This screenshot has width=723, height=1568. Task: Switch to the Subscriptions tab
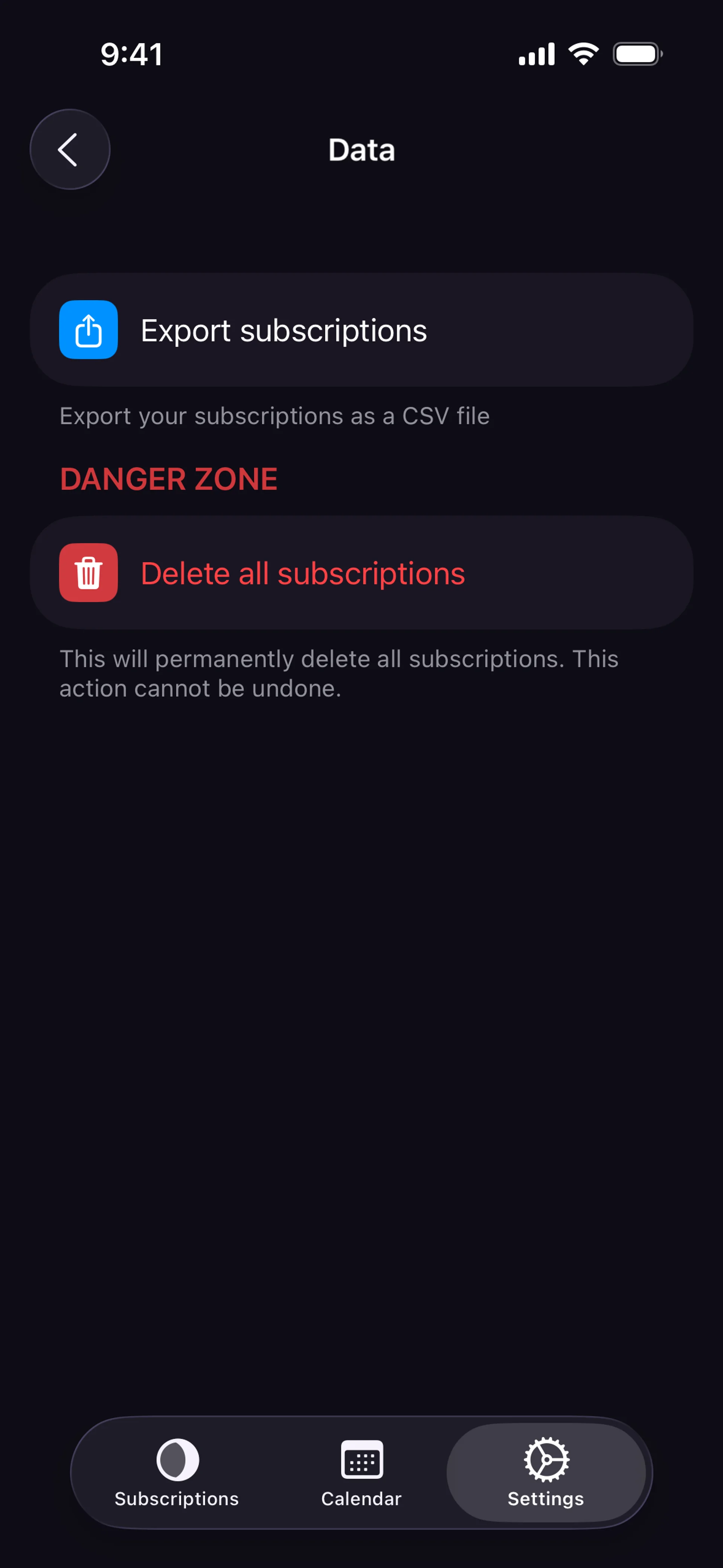[x=177, y=1472]
